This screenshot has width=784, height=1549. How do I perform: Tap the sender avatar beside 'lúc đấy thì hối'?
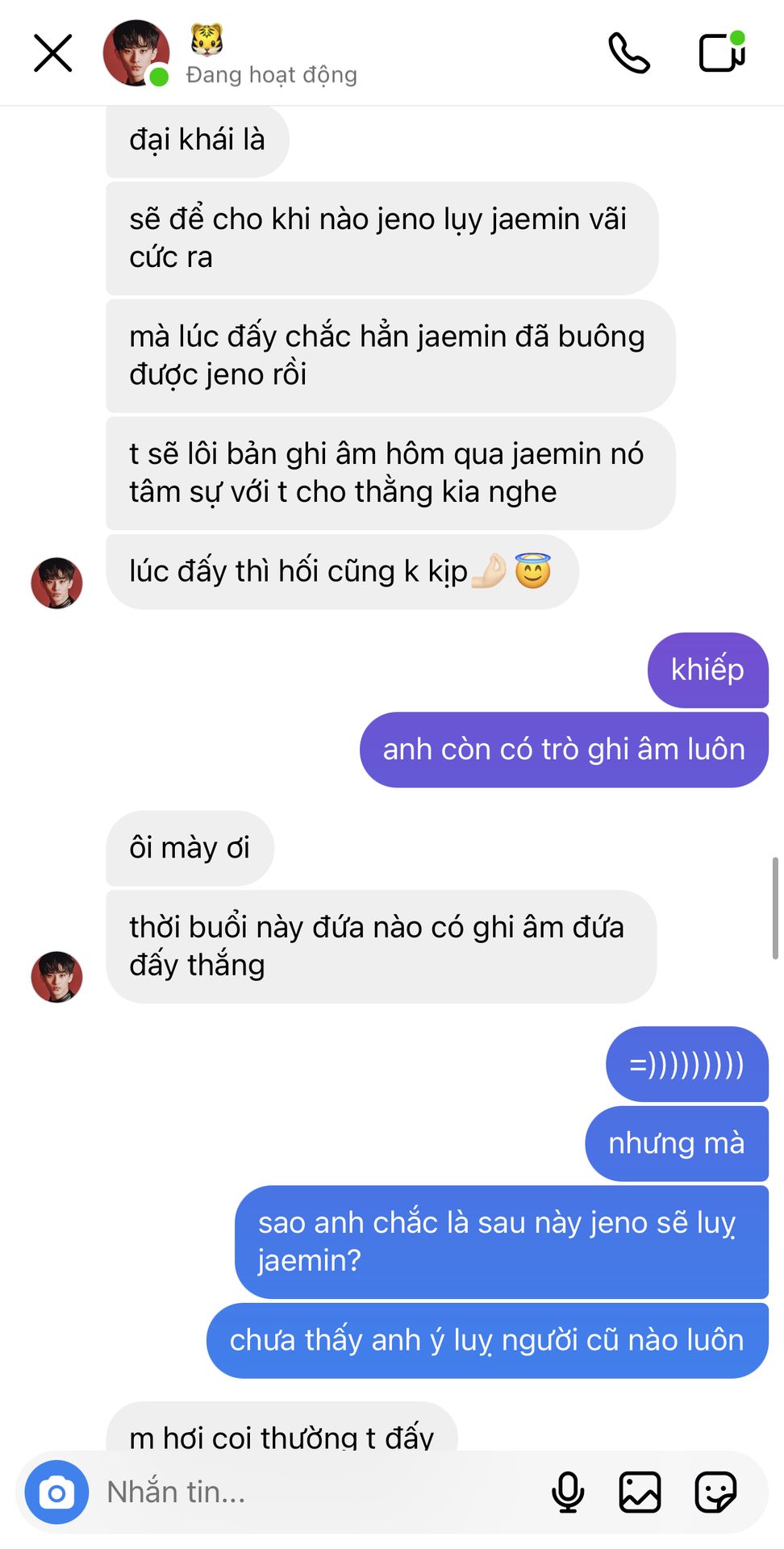click(x=56, y=583)
